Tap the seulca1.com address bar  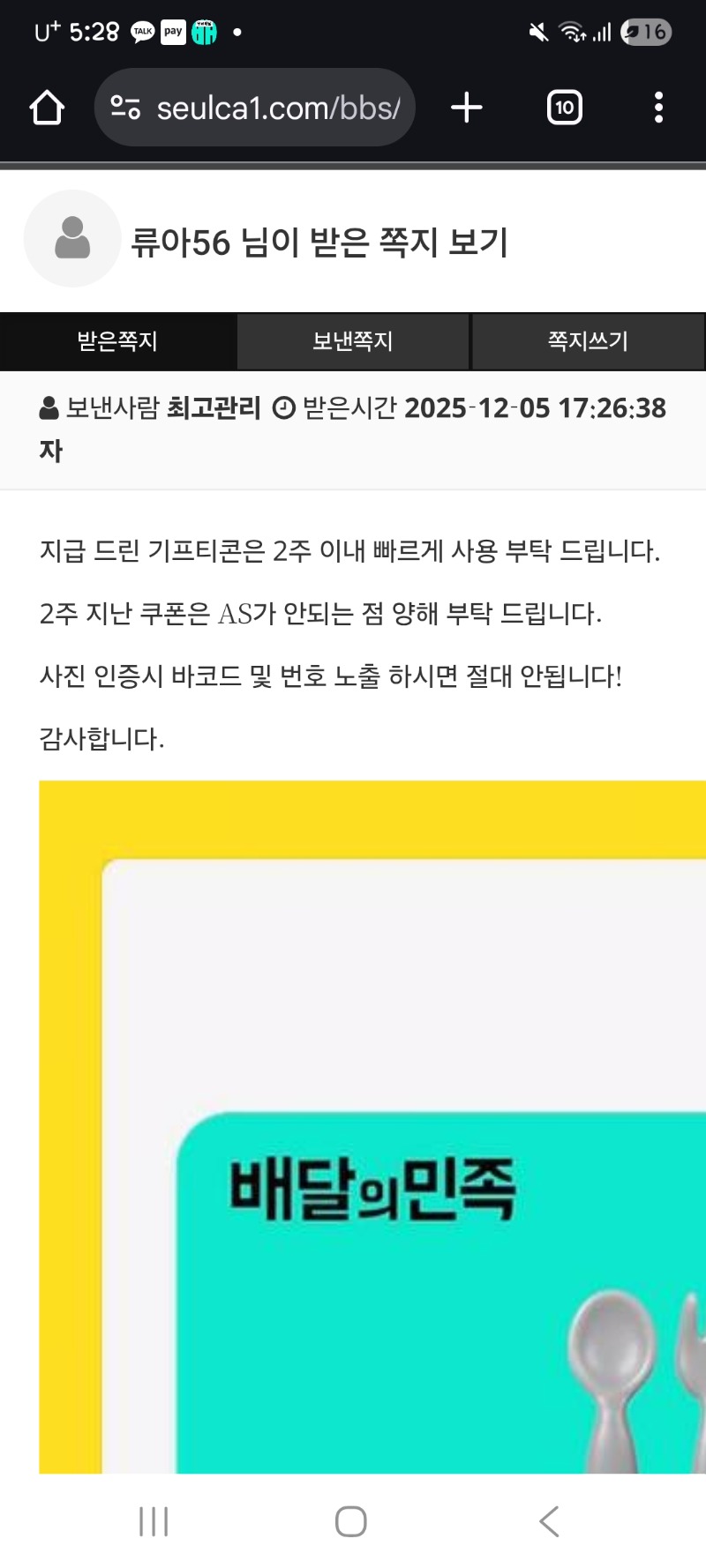256,108
